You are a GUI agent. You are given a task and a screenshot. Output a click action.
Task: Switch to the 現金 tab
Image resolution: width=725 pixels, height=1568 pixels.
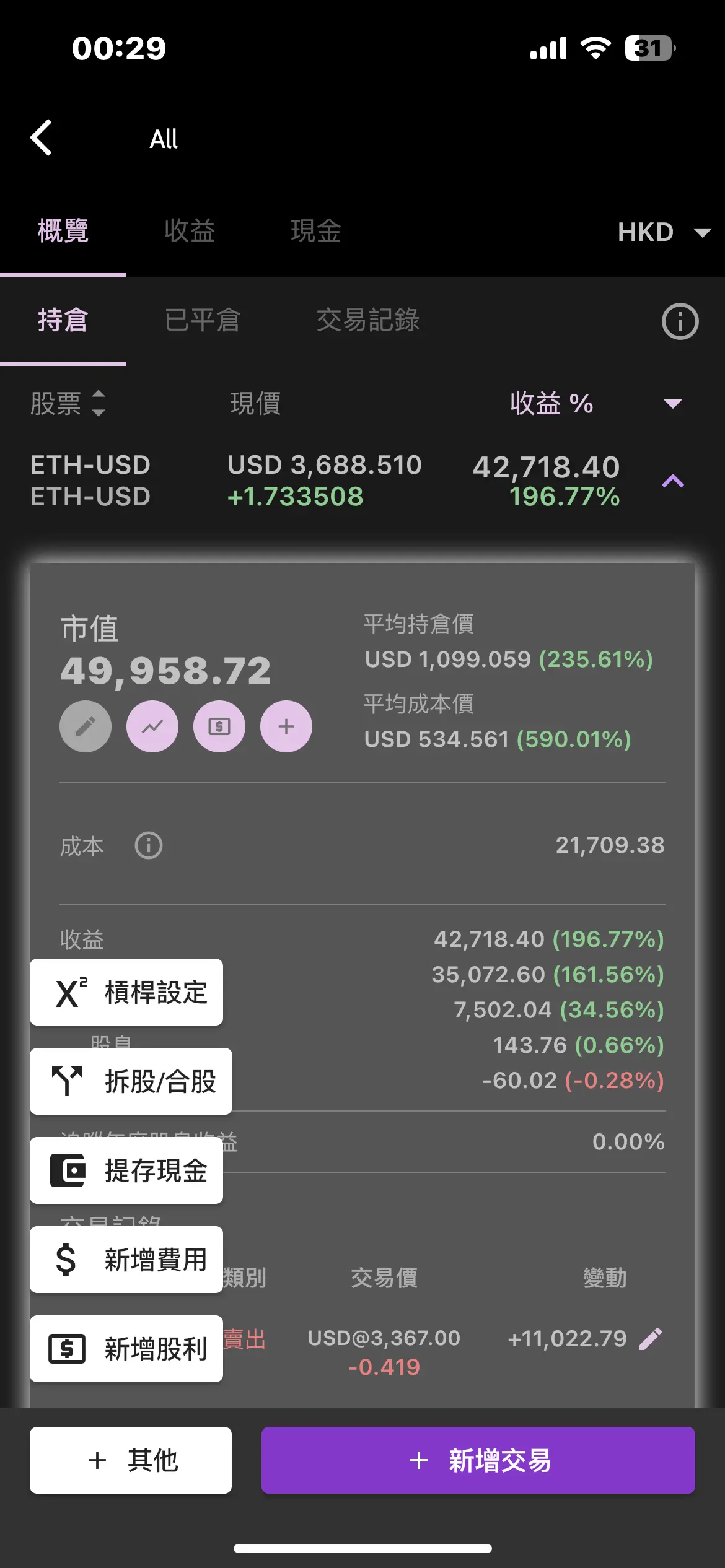pyautogui.click(x=316, y=231)
